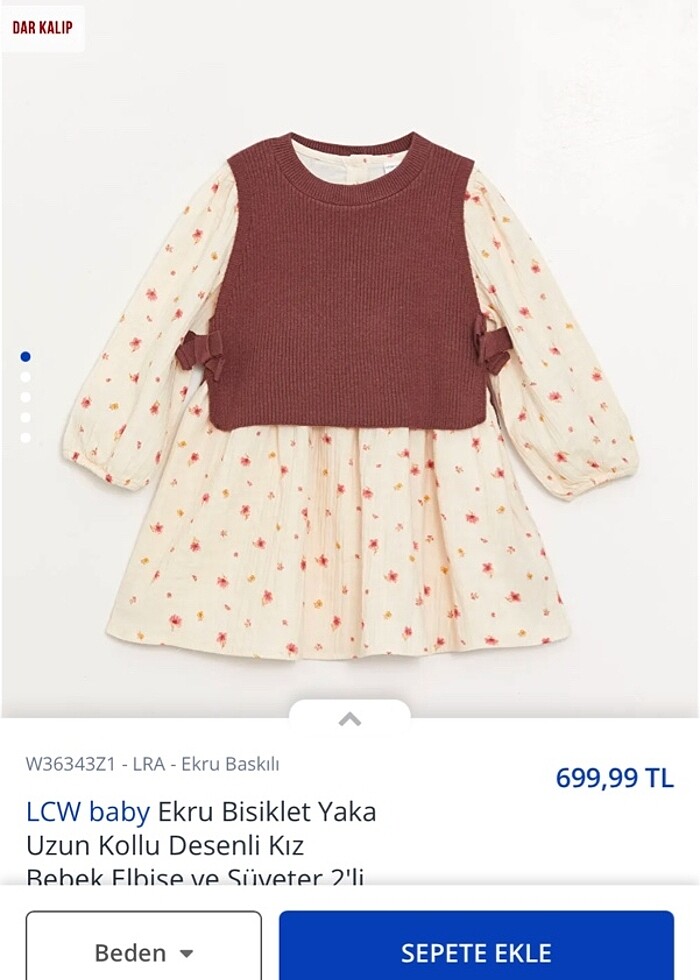This screenshot has height=980, width=700.
Task: Open the Beden size dropdown
Action: point(144,951)
